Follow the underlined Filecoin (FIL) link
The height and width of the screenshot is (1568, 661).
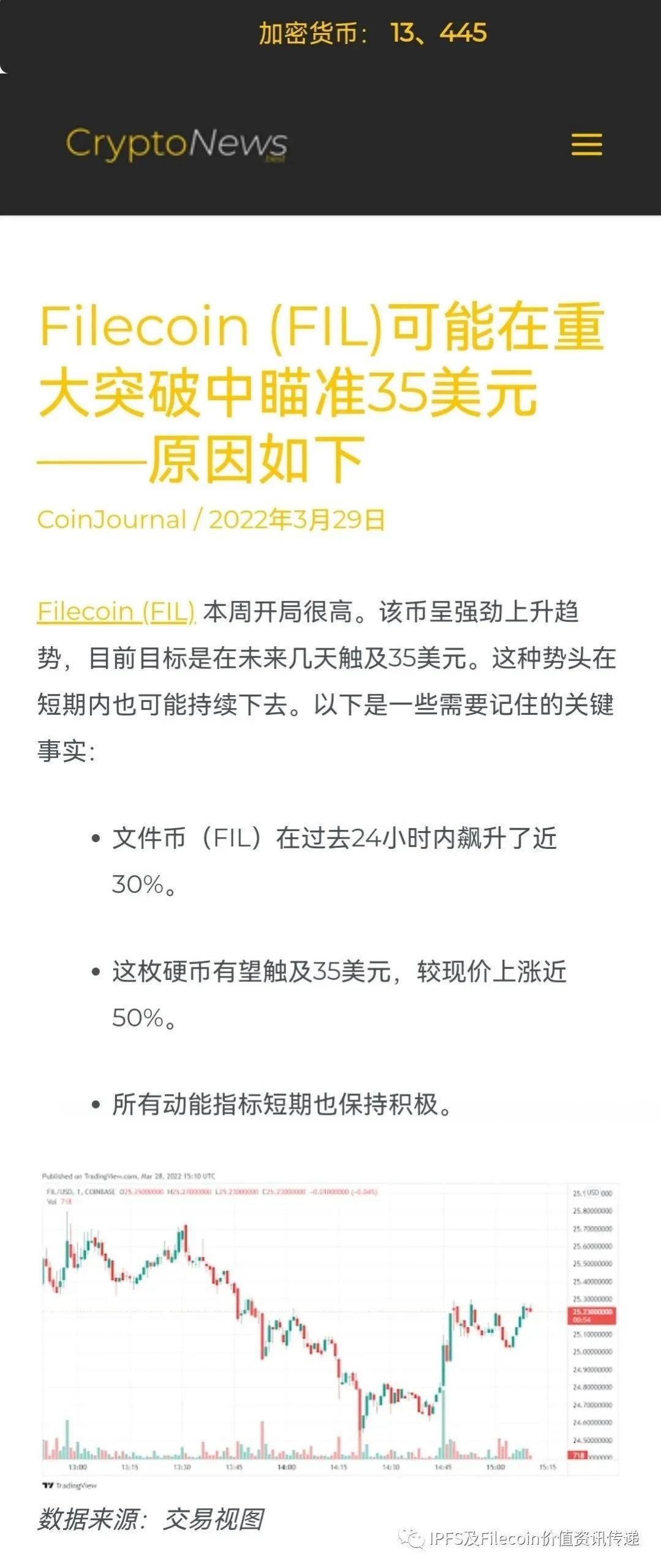[x=116, y=611]
